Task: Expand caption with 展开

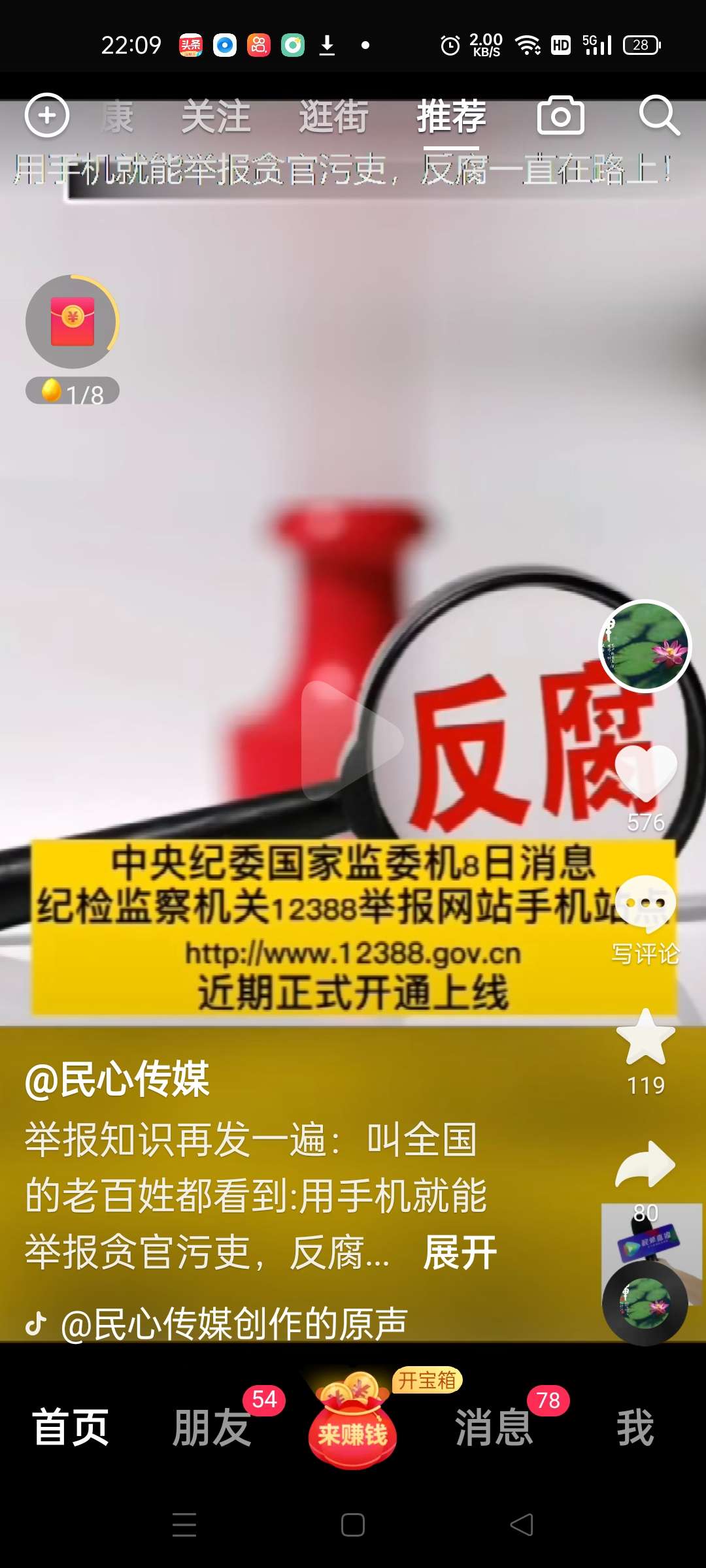Action: (460, 1252)
